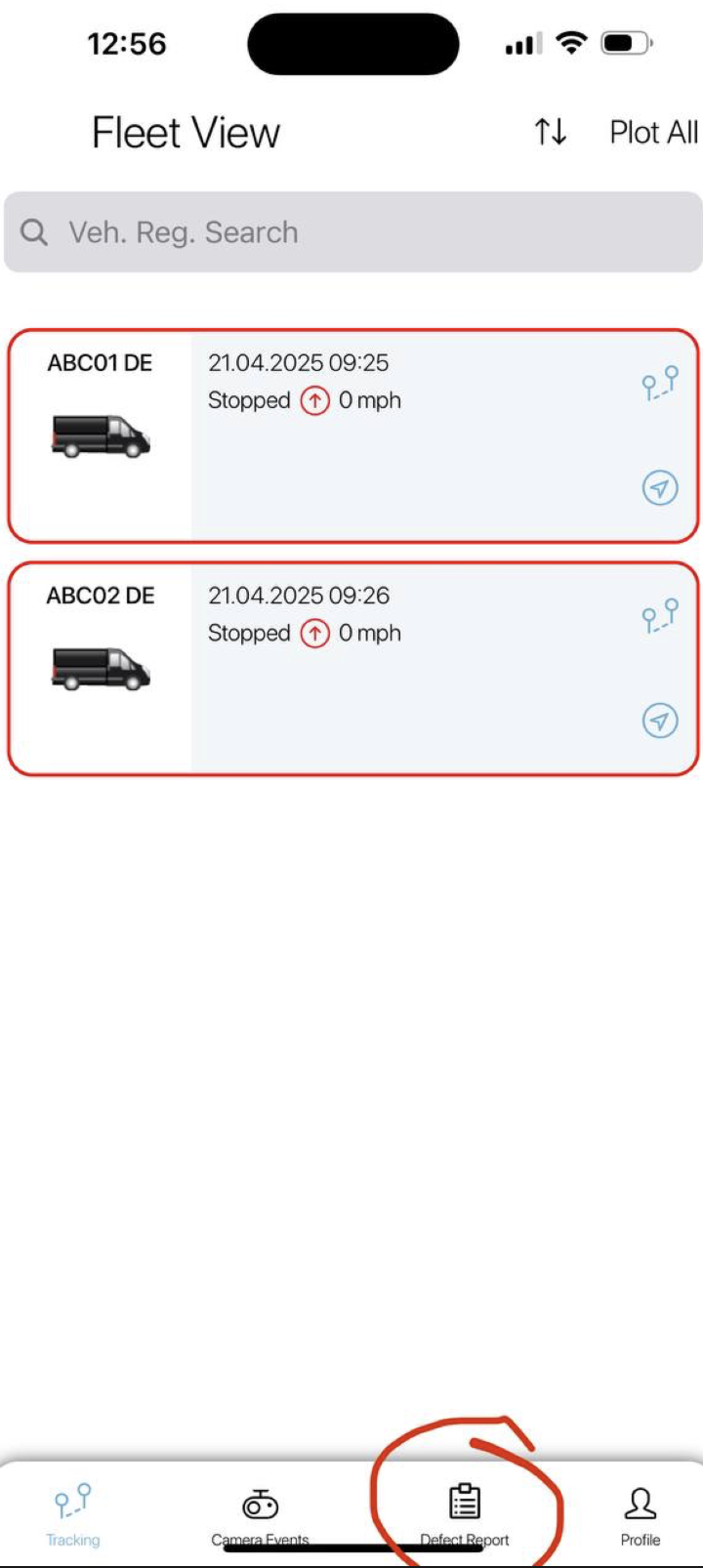Open route history icon for ABC02 DE
This screenshot has height=1568, width=703.
click(x=660, y=615)
